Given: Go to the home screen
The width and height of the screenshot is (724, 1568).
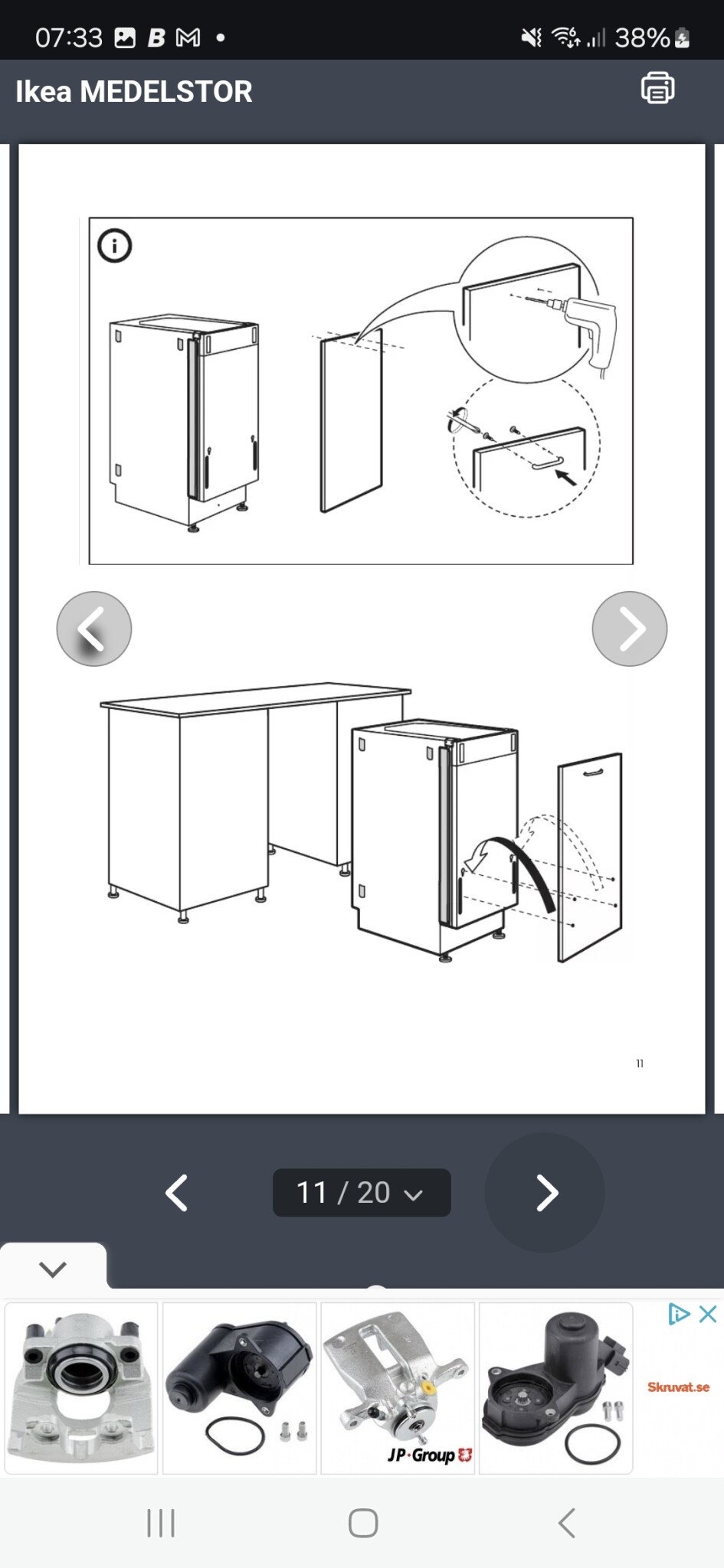Looking at the screenshot, I should (363, 1523).
